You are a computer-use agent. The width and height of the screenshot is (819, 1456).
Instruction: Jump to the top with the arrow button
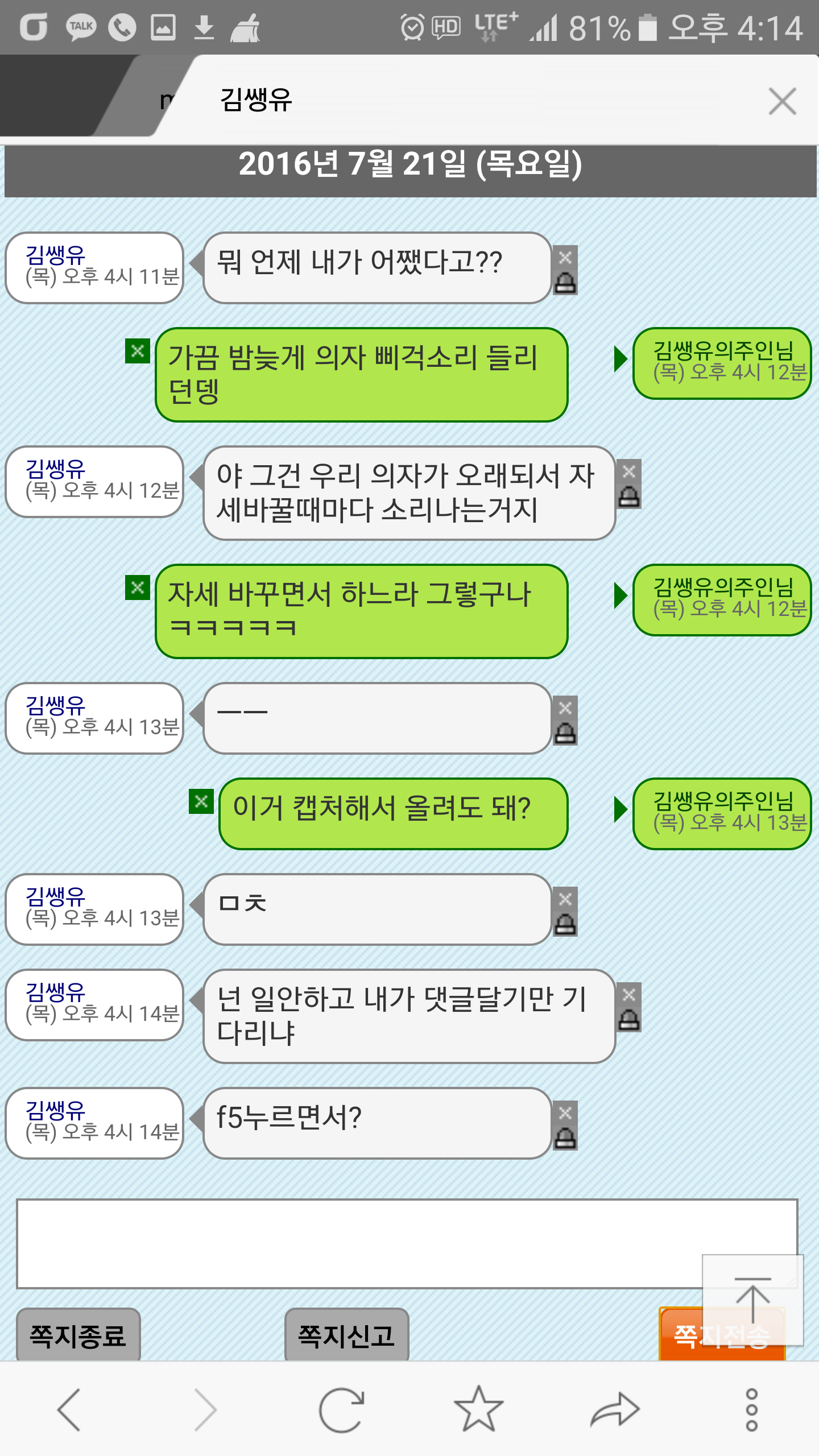click(752, 1300)
